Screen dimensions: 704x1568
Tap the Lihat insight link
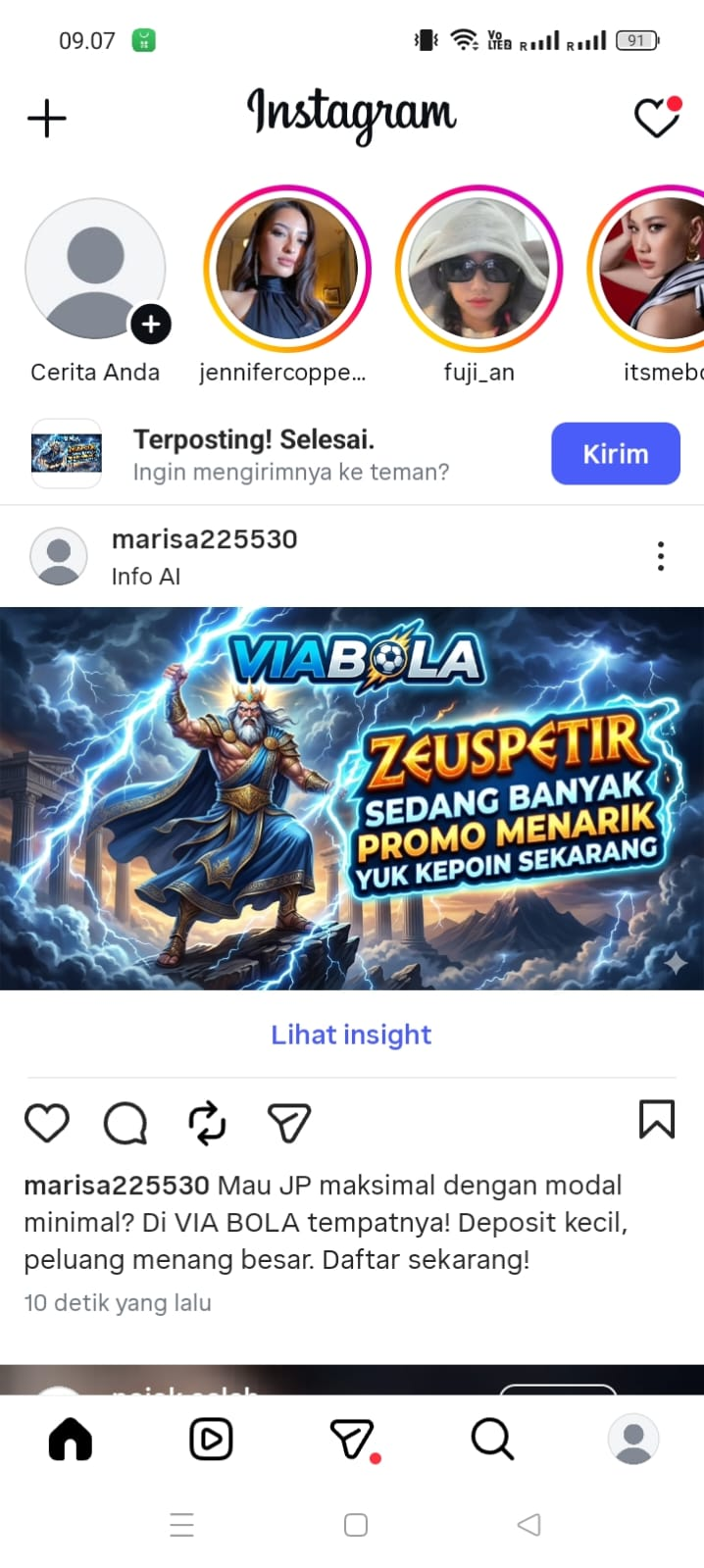(x=351, y=1035)
